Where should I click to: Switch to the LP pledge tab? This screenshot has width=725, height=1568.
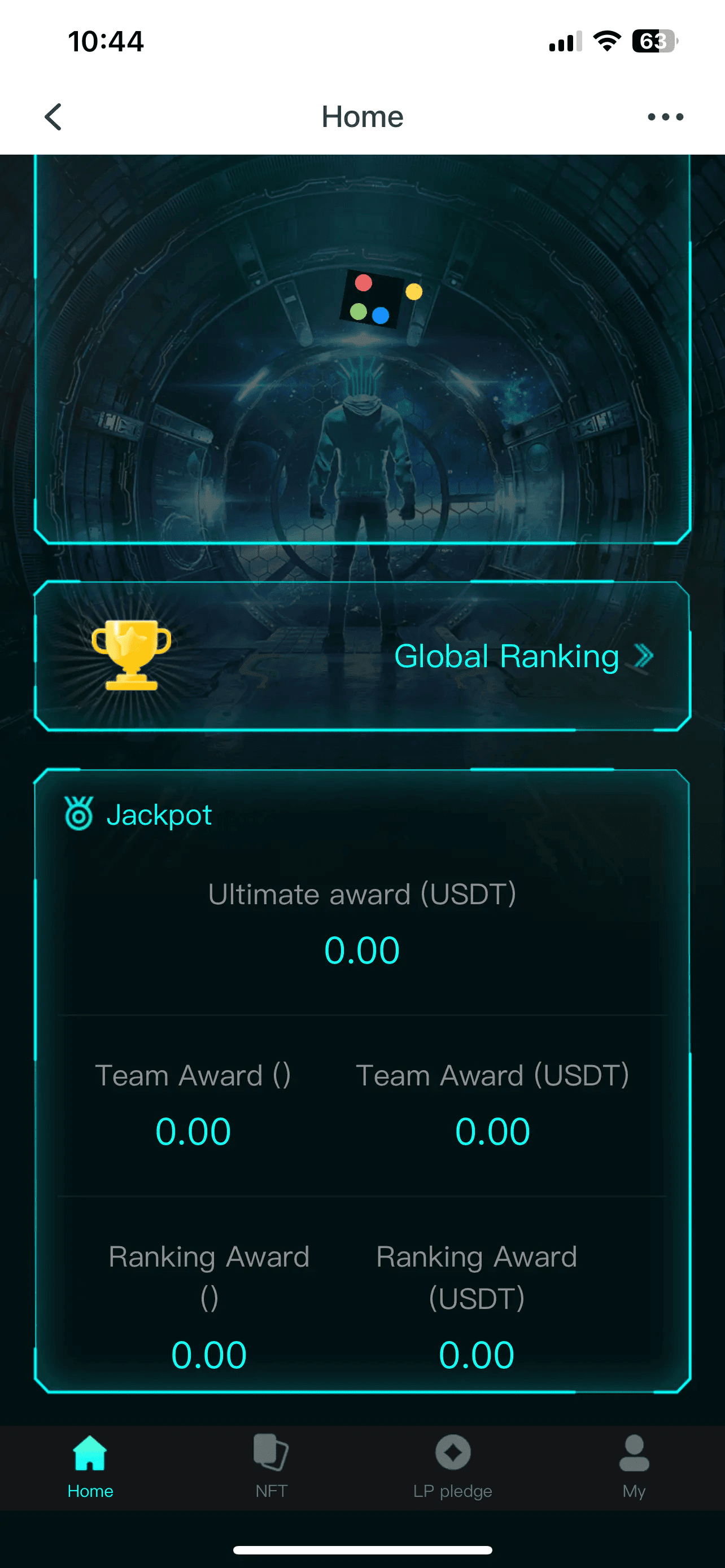click(x=452, y=1467)
